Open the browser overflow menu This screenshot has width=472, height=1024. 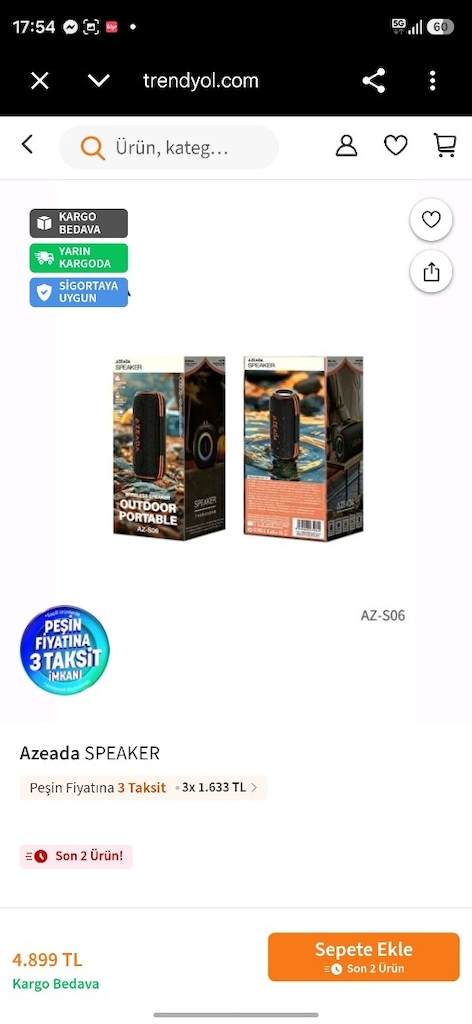[432, 81]
